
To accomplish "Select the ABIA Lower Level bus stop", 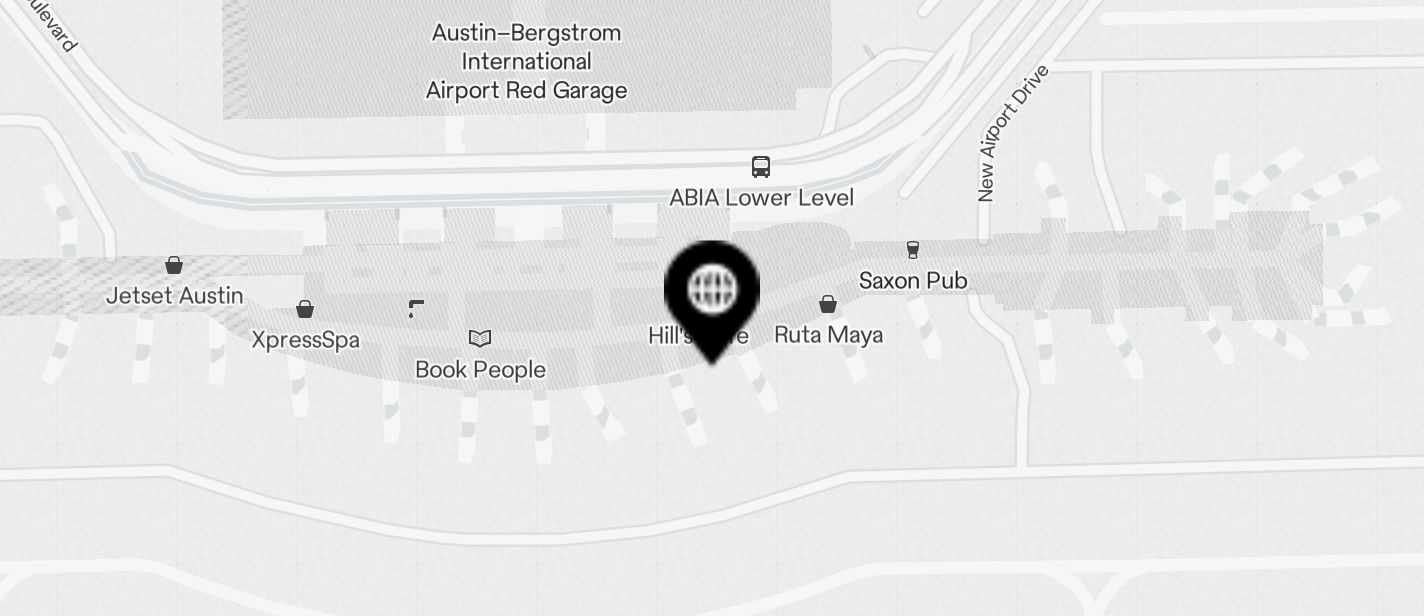I will point(761,167).
